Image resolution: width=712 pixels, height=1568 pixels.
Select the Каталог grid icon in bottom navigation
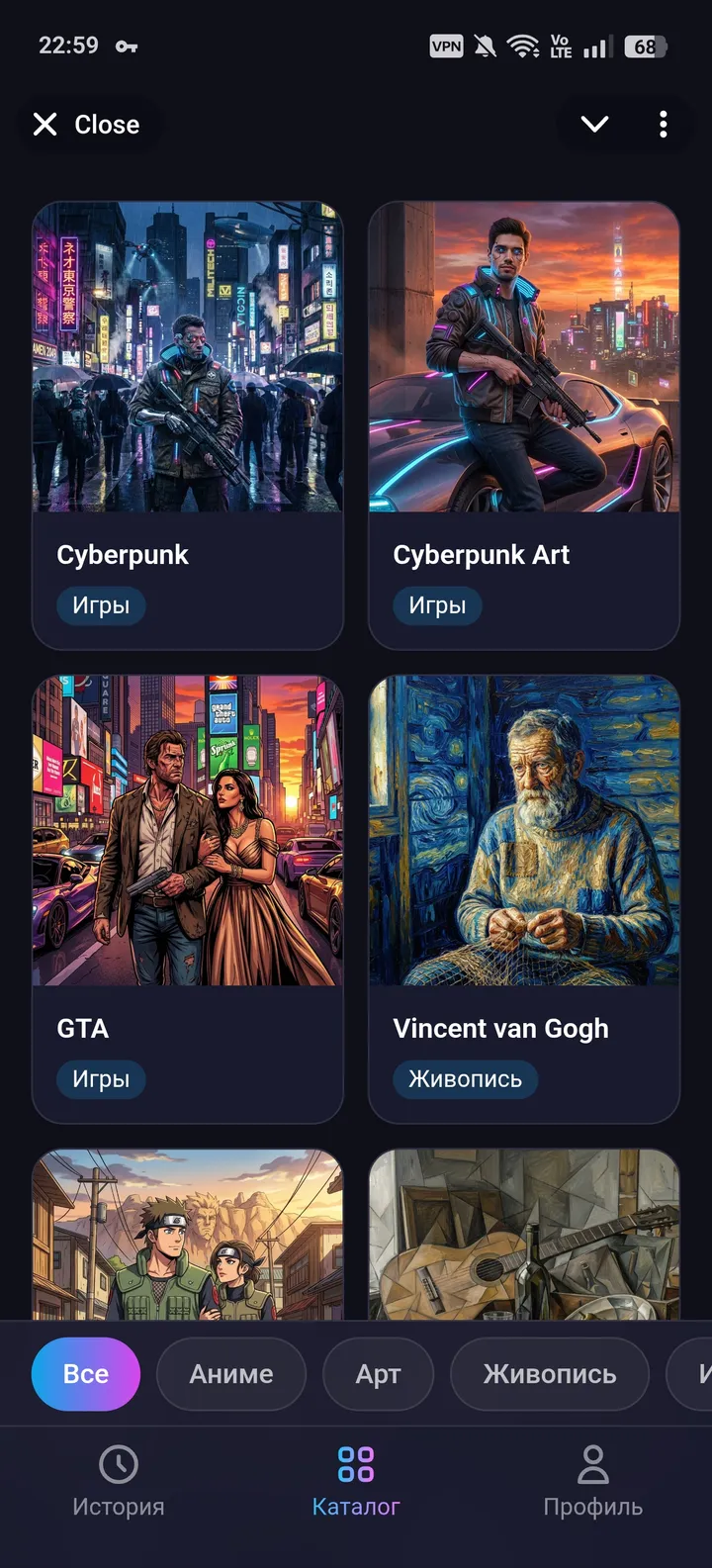click(355, 1459)
